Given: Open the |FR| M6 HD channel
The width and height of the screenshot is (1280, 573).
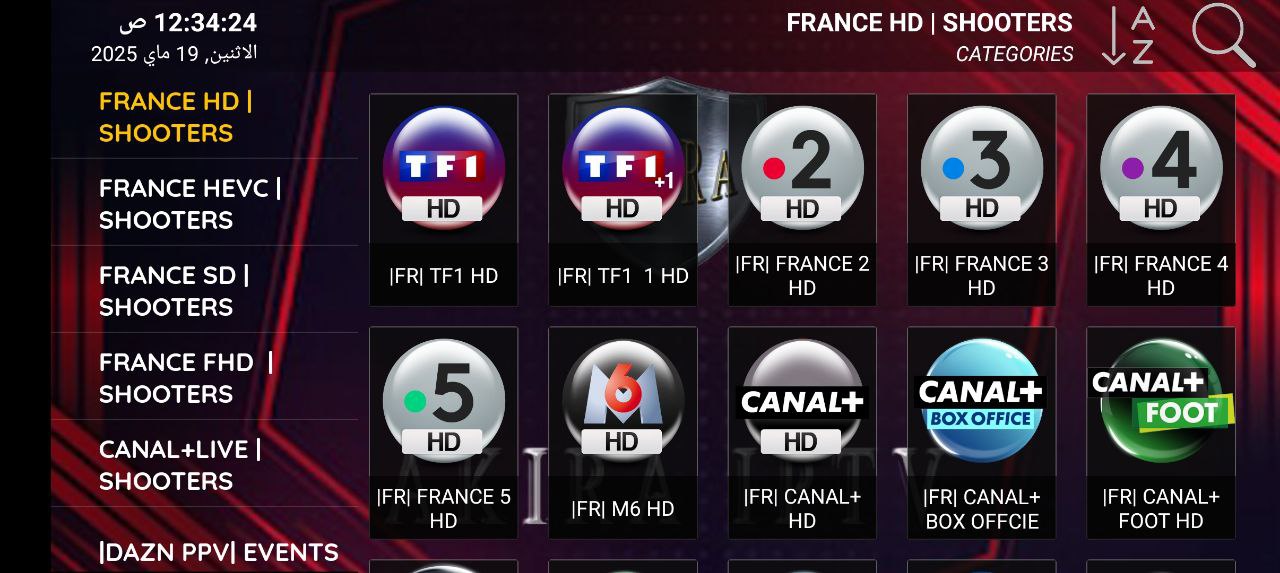Looking at the screenshot, I should point(622,433).
